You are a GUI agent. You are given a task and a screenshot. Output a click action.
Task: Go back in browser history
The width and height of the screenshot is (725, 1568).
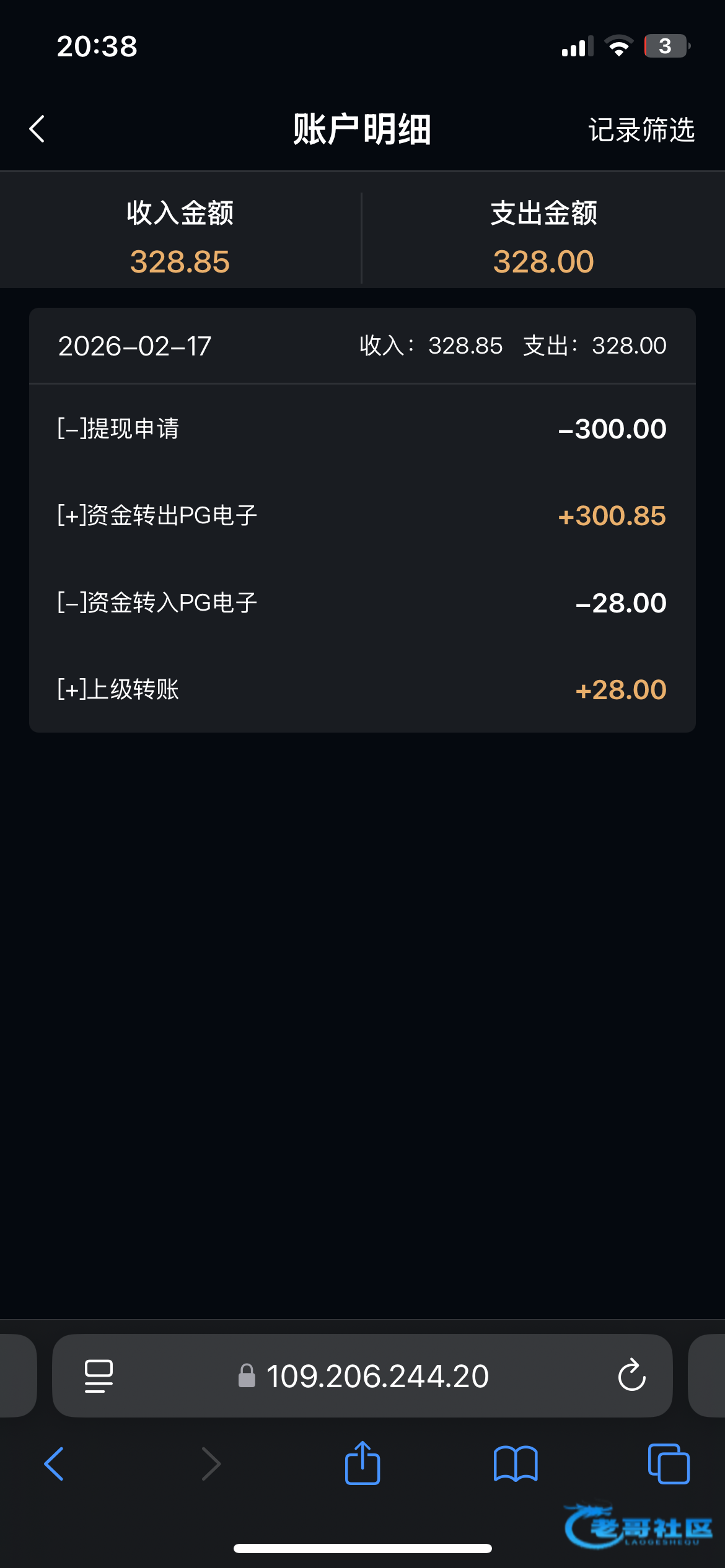[55, 1464]
